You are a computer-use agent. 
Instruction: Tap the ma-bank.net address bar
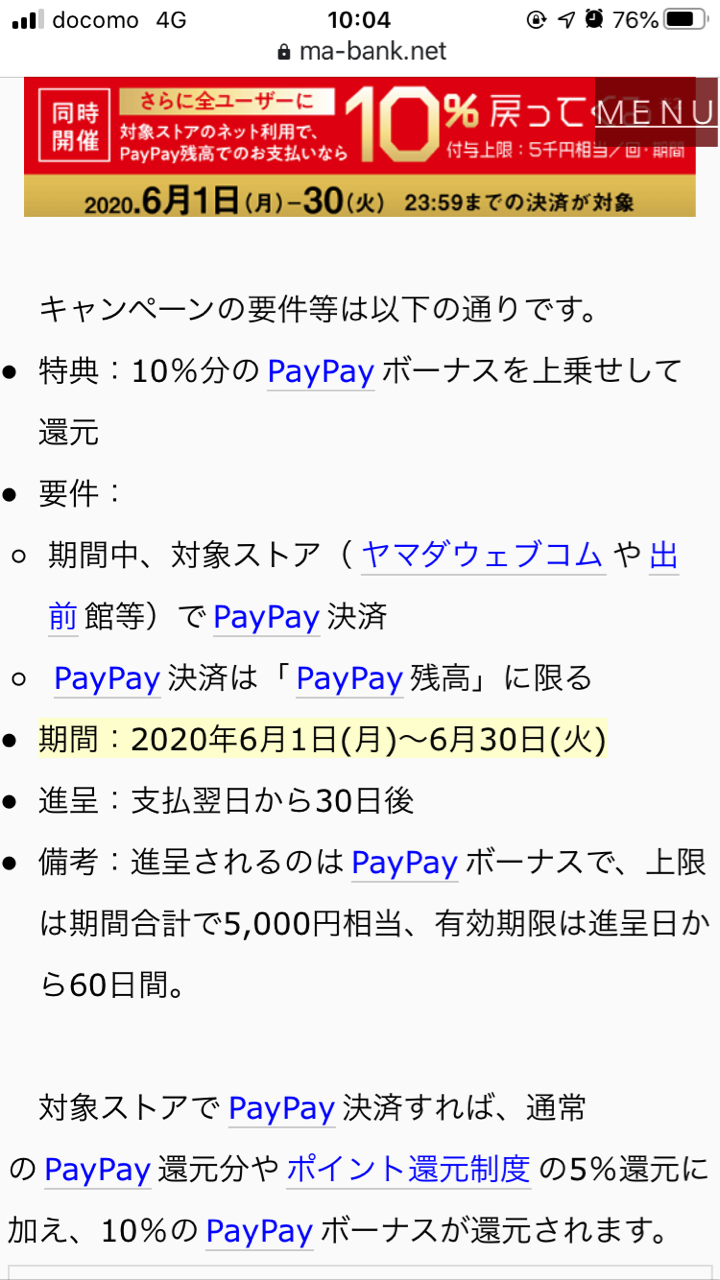click(x=360, y=51)
